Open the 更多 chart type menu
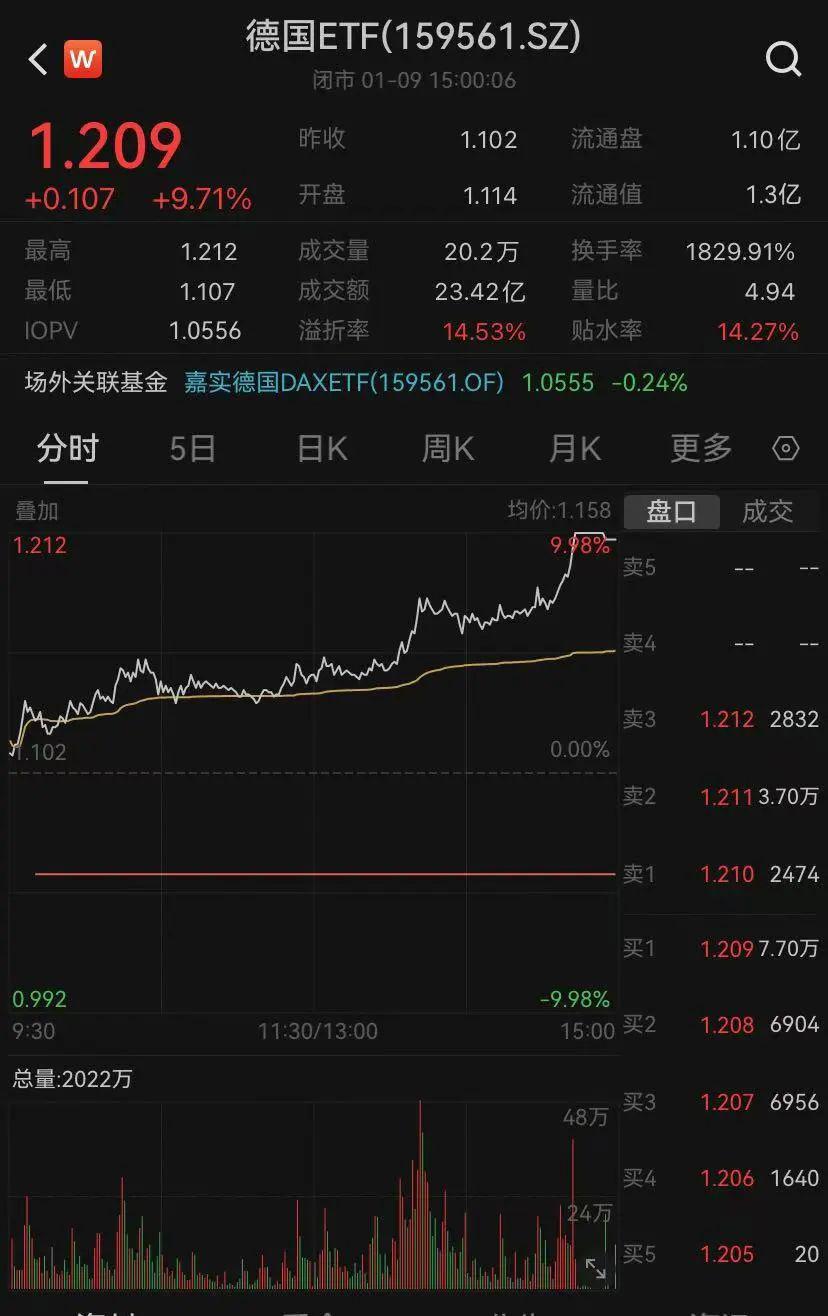Screen dimensions: 828x1316 point(700,449)
